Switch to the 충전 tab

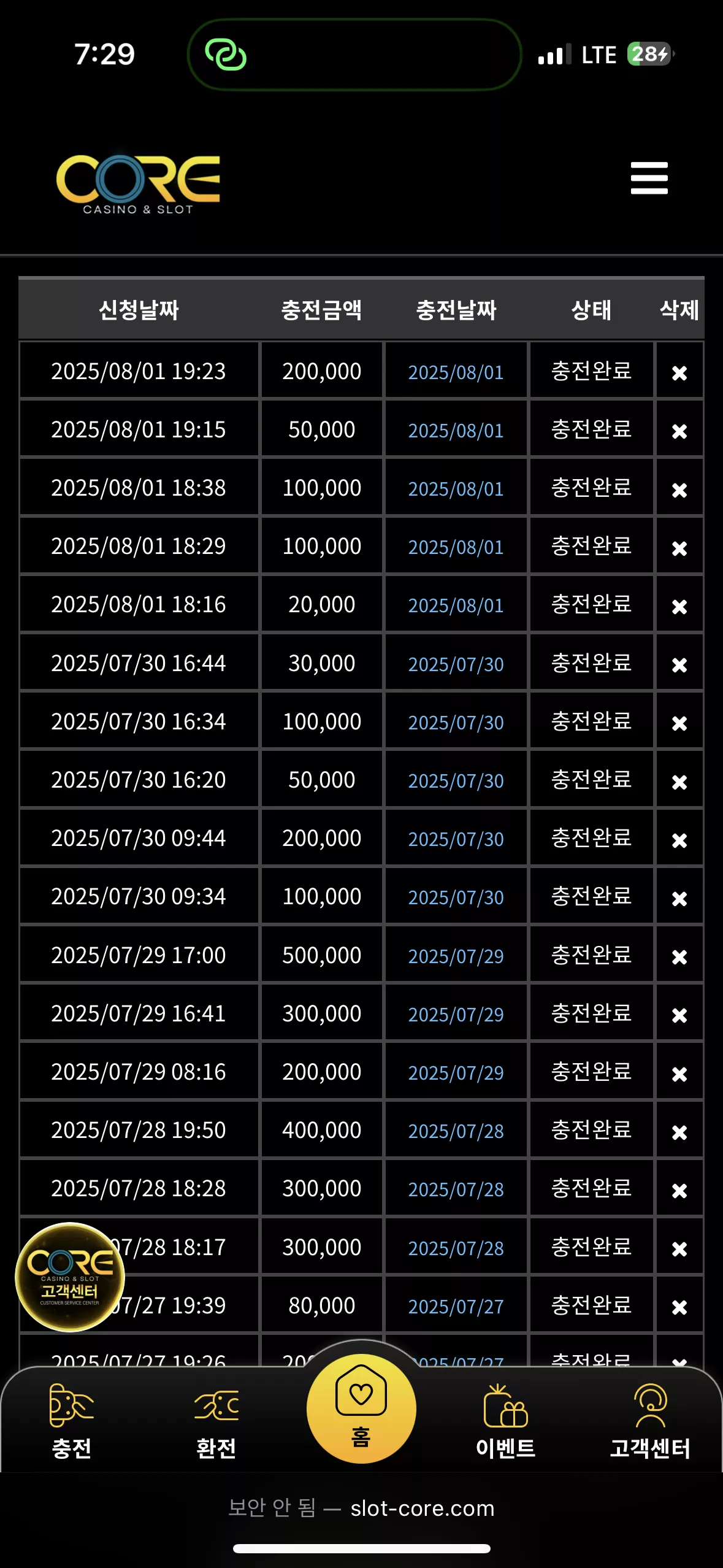pos(72,1421)
